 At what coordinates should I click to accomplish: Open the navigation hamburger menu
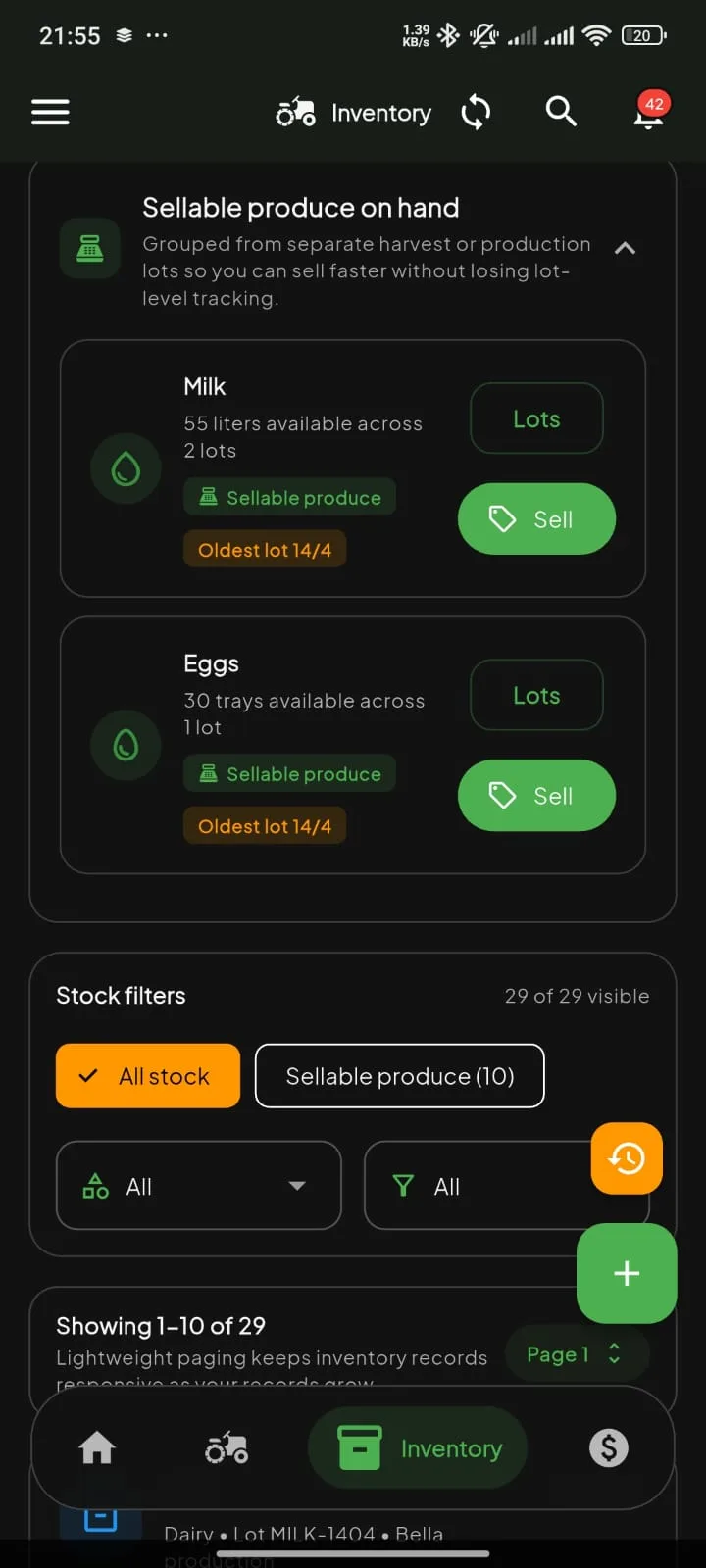point(50,112)
